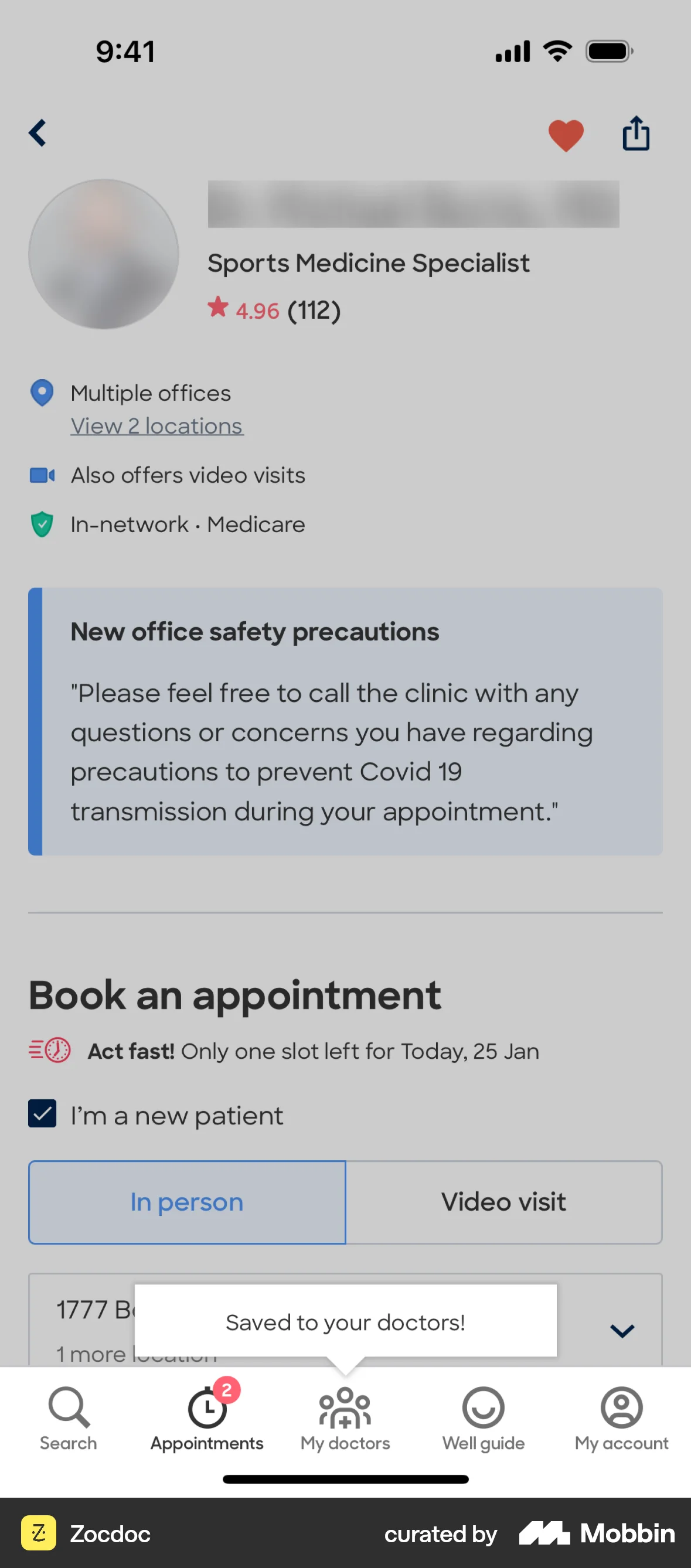691x1568 pixels.
Task: Uncheck the I'm a new patient checkbox
Action: click(x=42, y=1115)
